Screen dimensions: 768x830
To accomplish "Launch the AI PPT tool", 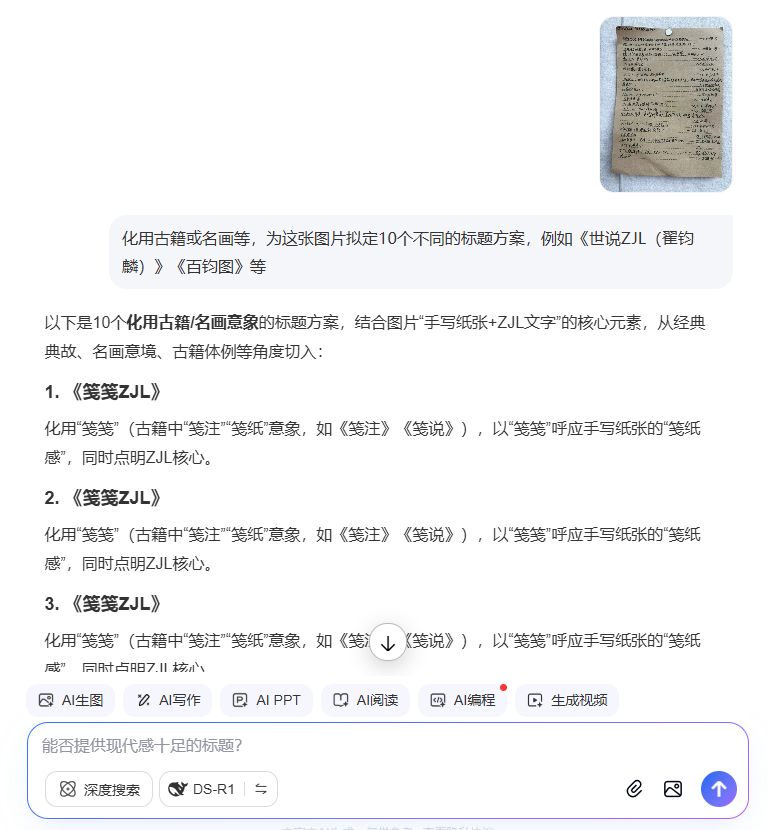I will (x=265, y=700).
